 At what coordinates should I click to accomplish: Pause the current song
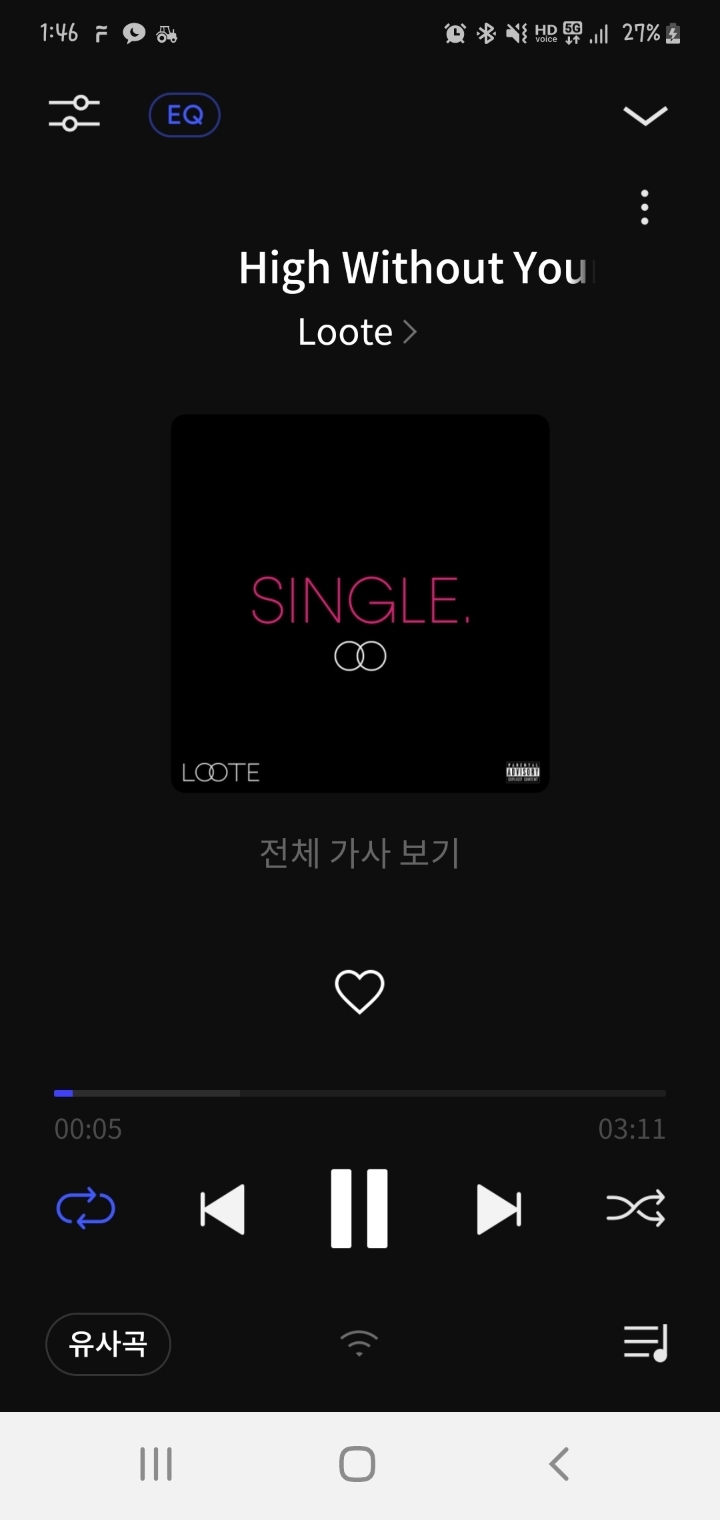tap(359, 1208)
